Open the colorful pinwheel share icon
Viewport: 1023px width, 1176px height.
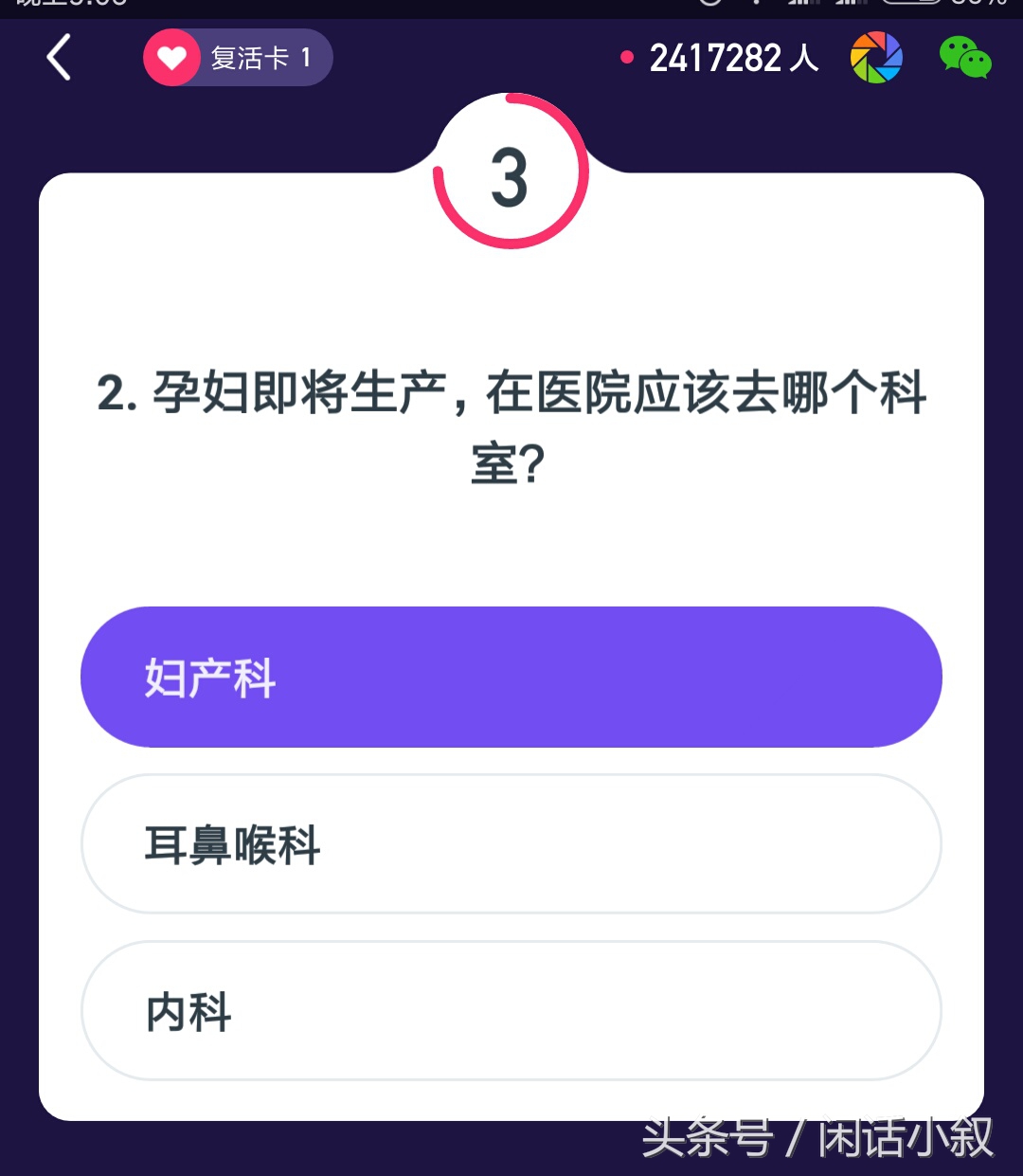(878, 57)
